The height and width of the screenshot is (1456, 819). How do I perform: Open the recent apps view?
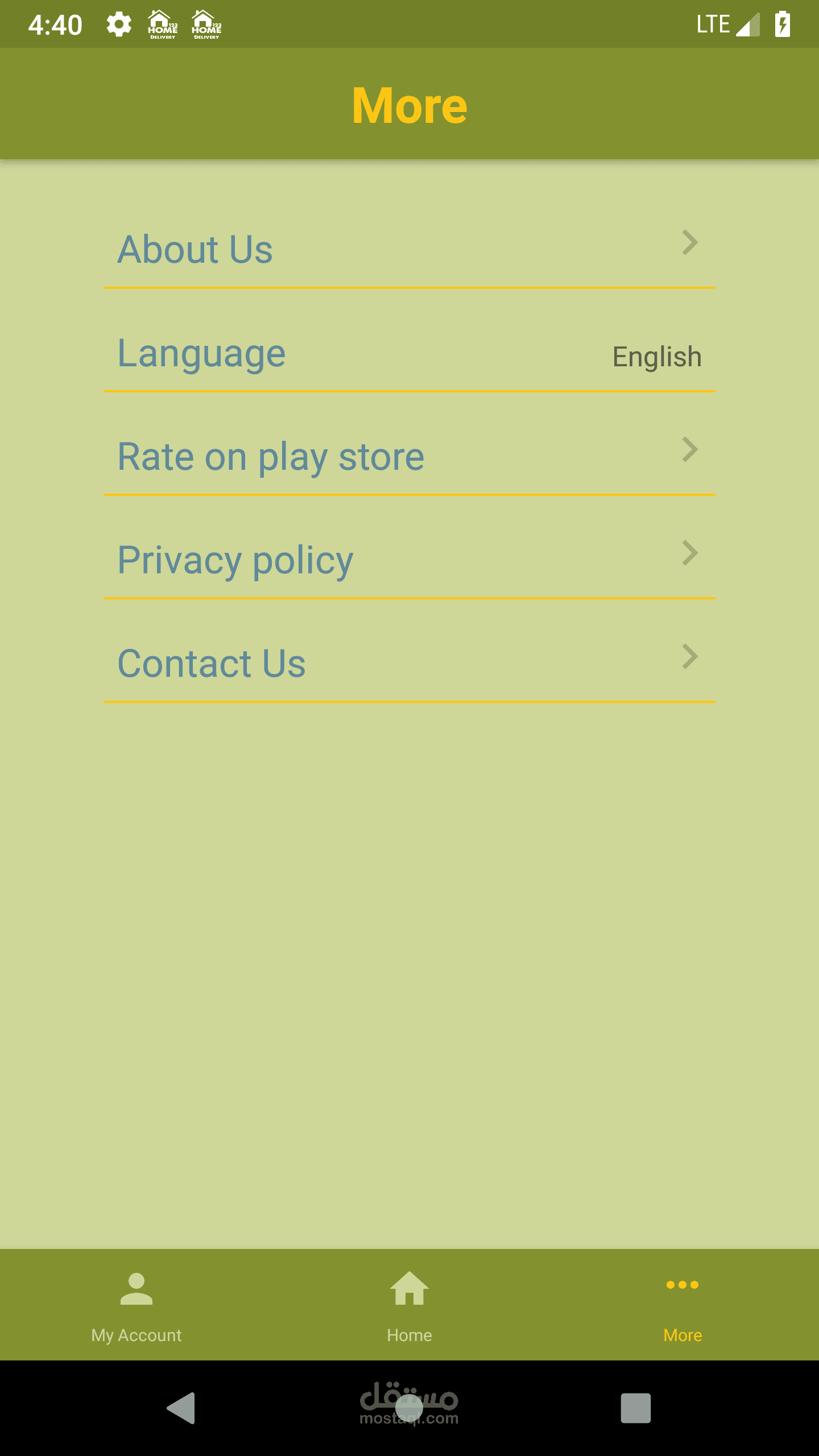[635, 1408]
